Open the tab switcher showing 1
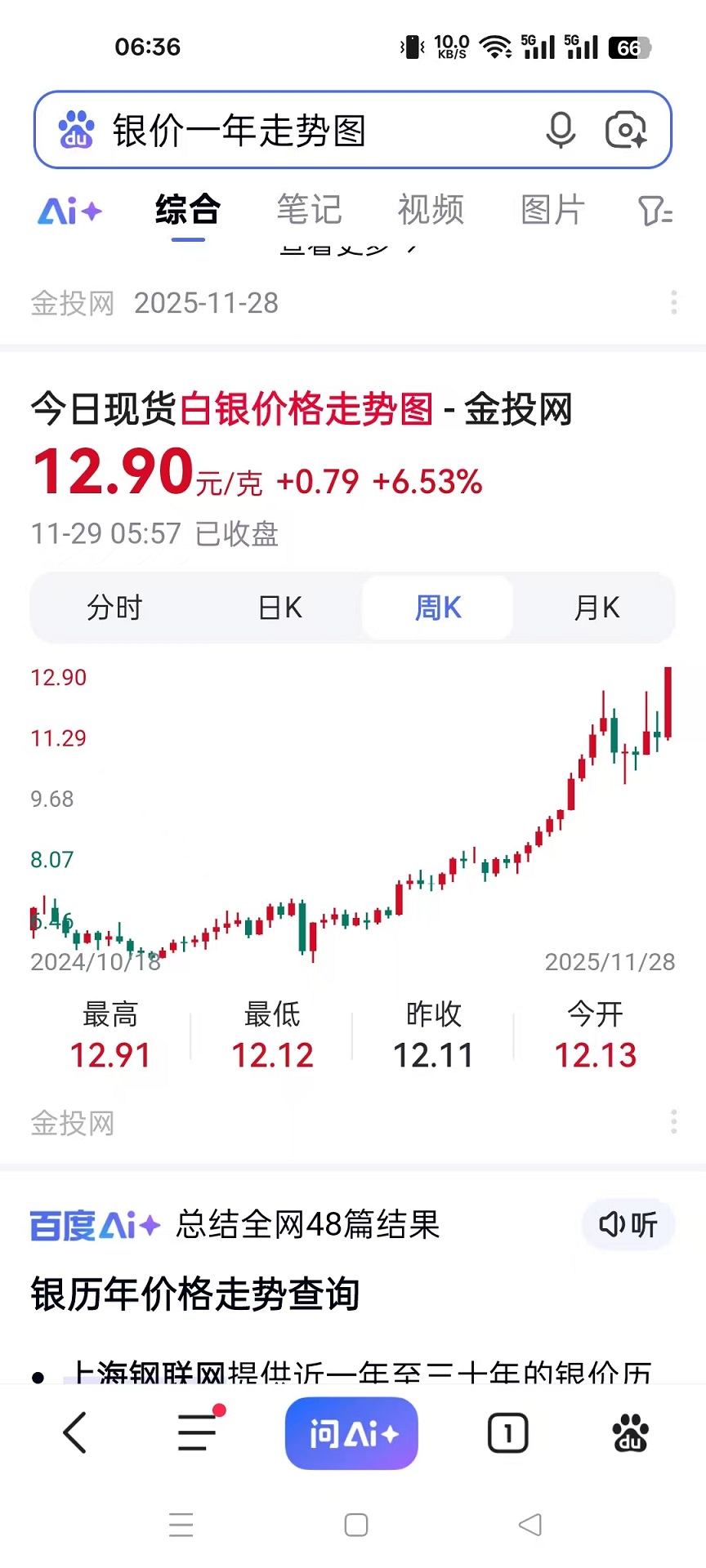 pos(507,1433)
